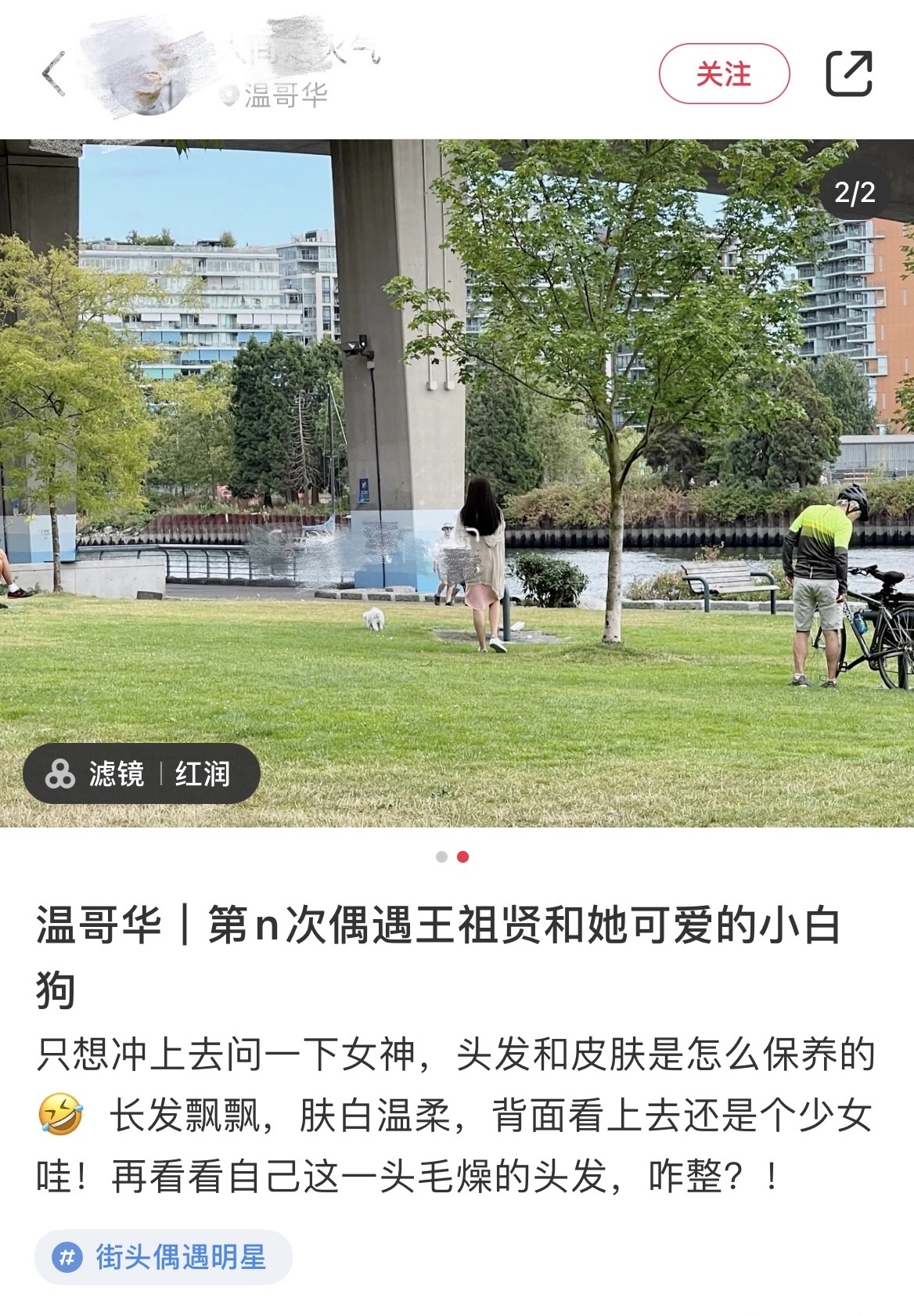
Task: Open the post photo full screen
Action: [457, 438]
